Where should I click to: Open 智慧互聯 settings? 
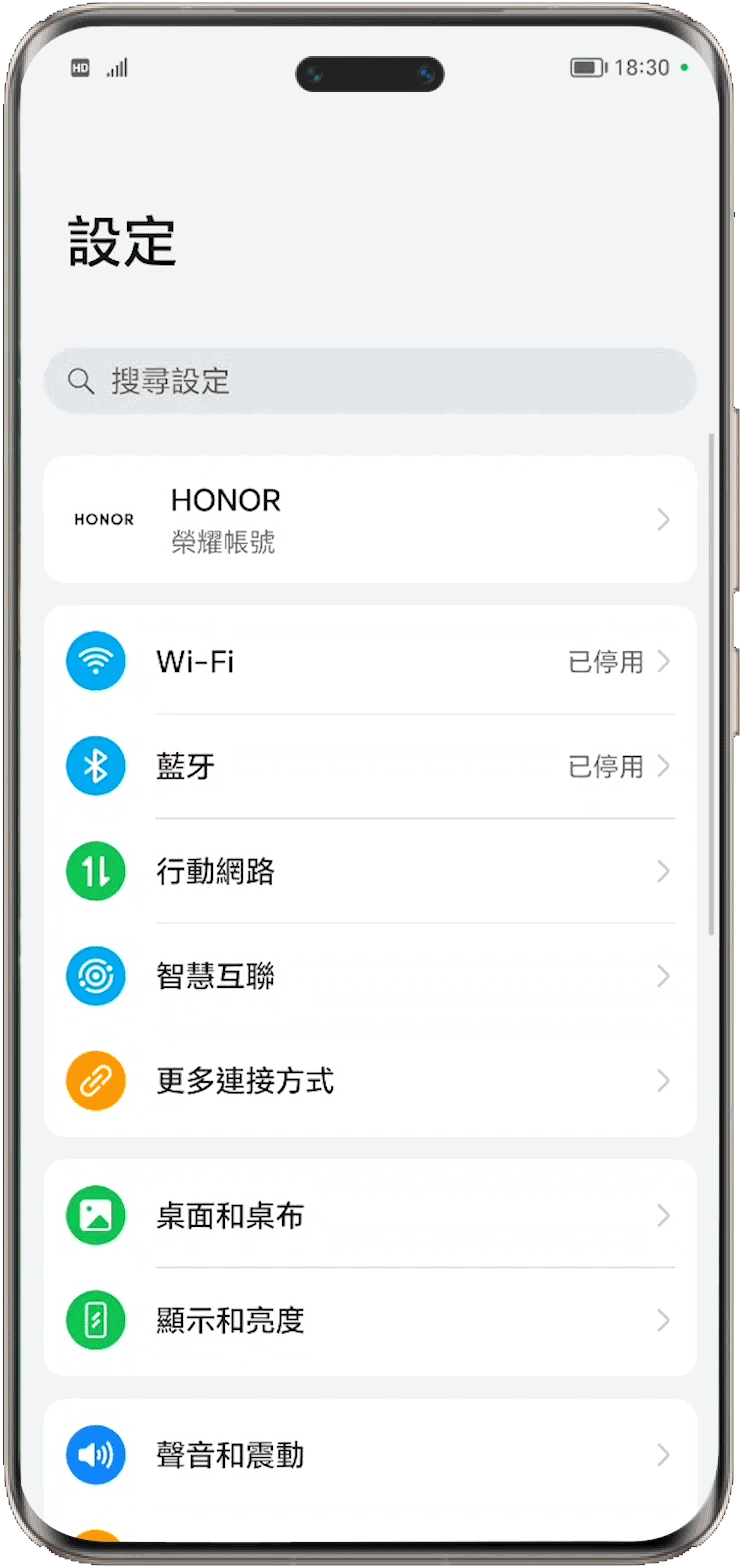click(370, 976)
